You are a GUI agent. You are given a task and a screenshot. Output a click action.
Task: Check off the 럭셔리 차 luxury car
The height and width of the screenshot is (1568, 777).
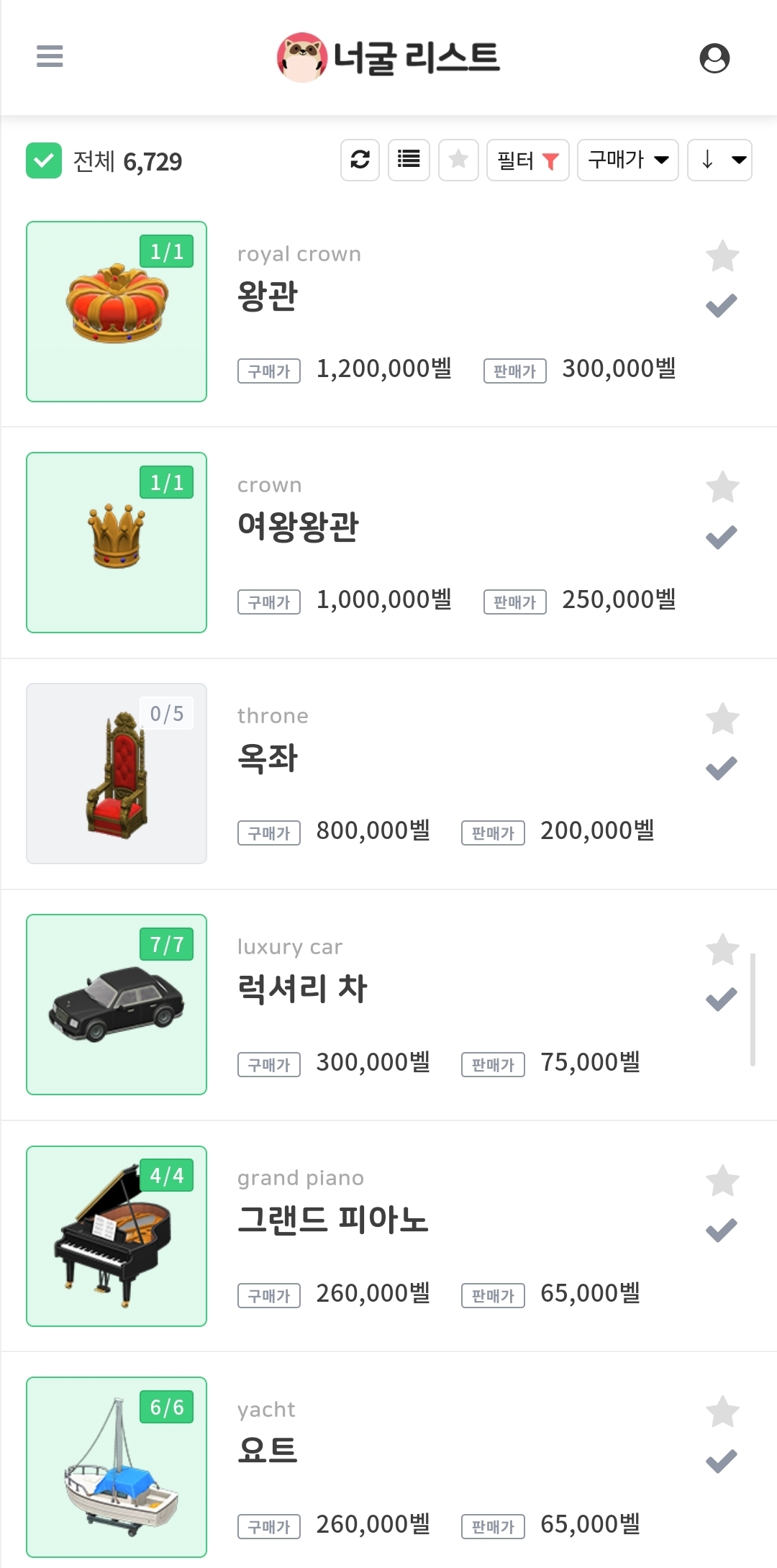[x=722, y=999]
